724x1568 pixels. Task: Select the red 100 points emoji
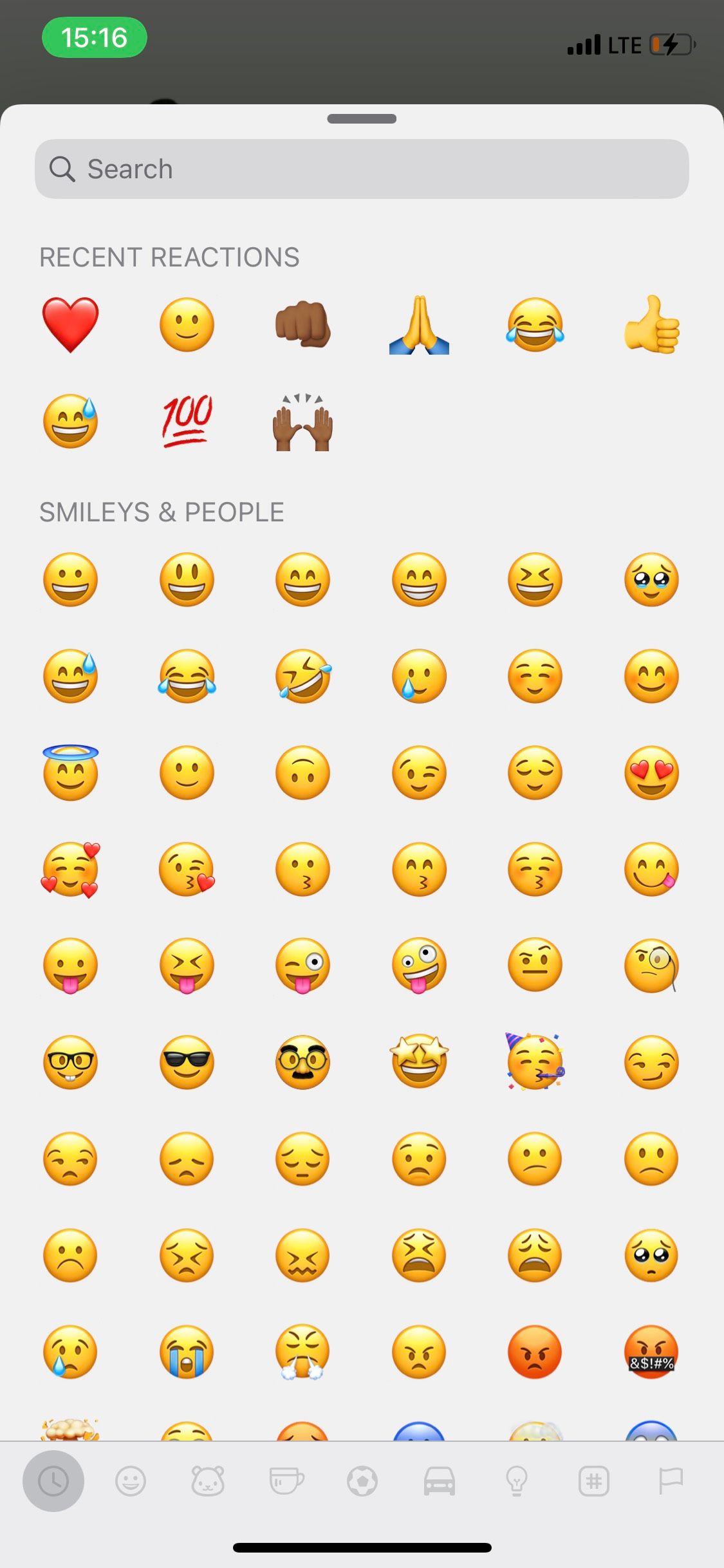point(187,421)
